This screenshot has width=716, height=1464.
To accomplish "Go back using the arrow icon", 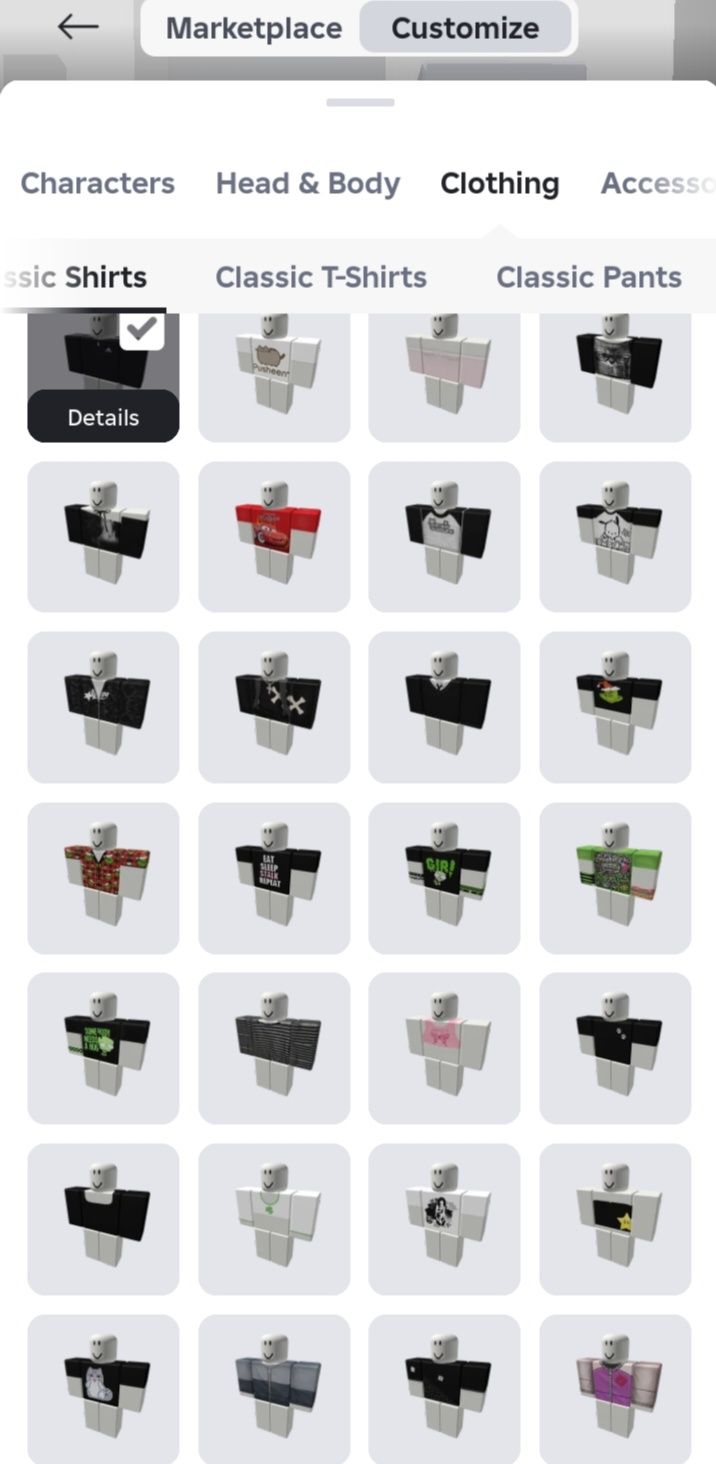I will coord(78,27).
